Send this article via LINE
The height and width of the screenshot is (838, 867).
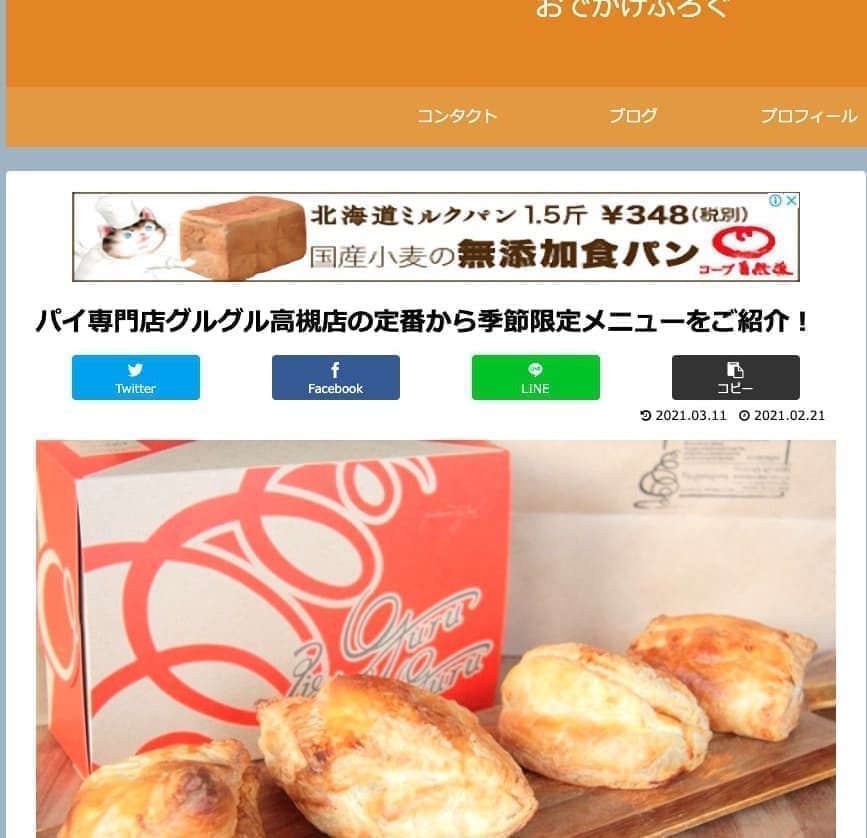point(536,377)
